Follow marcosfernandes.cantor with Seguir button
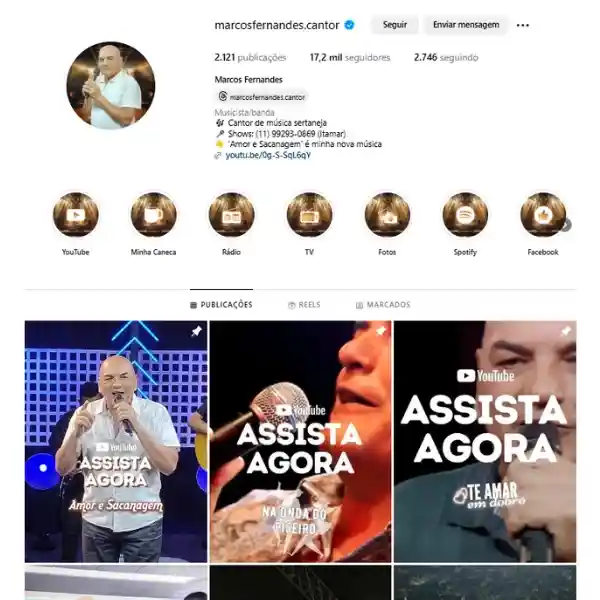Screen dimensions: 600x600 click(x=394, y=25)
